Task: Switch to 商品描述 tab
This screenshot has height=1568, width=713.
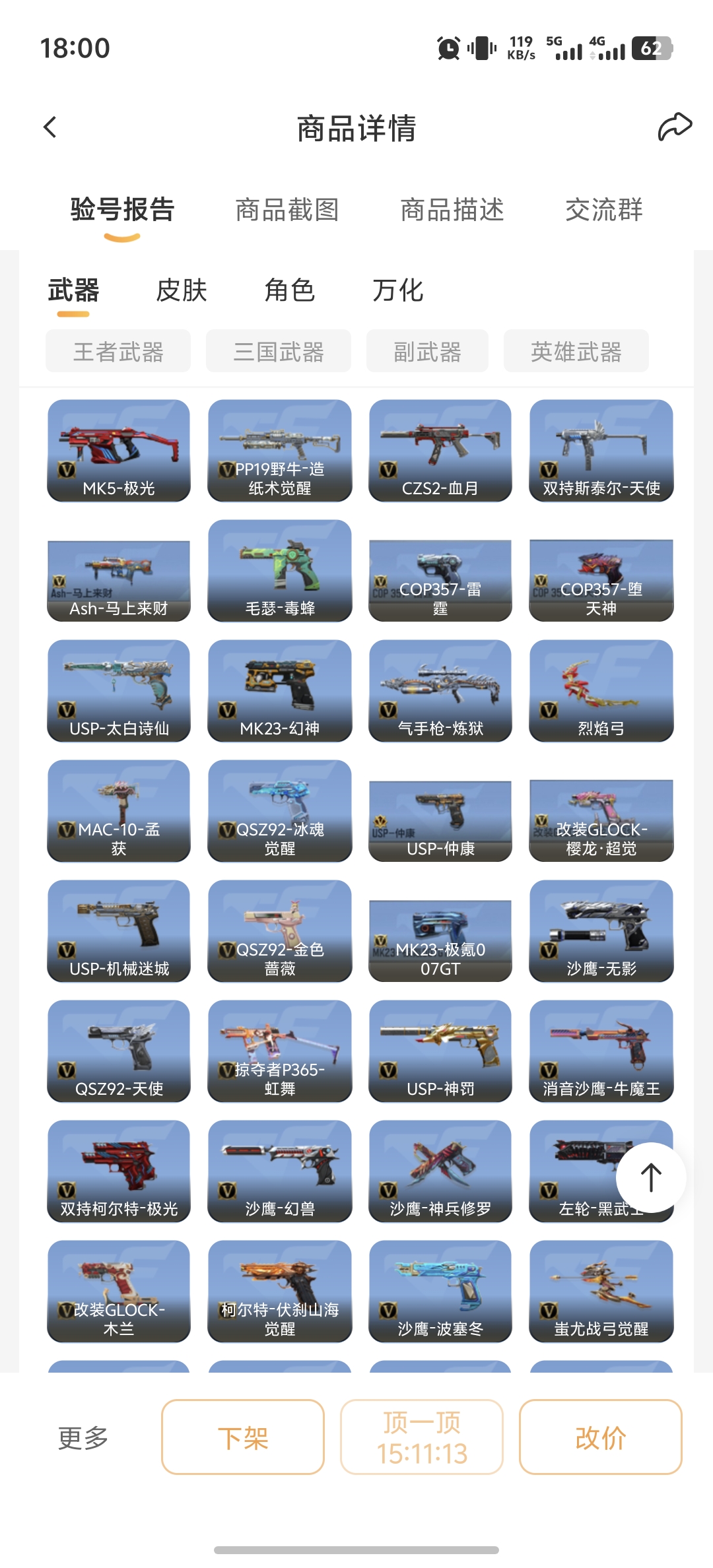Action: (452, 211)
